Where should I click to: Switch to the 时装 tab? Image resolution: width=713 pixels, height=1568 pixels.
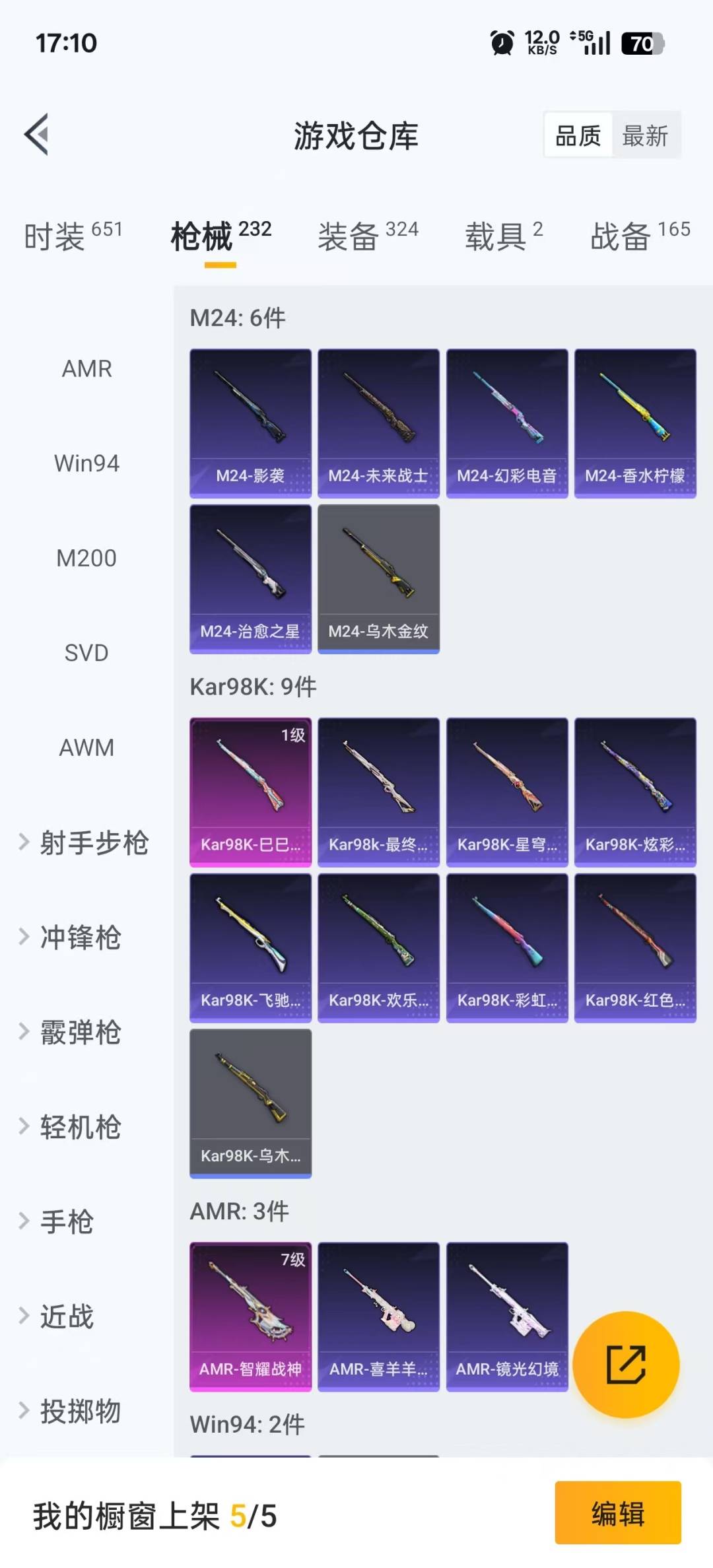(56, 236)
